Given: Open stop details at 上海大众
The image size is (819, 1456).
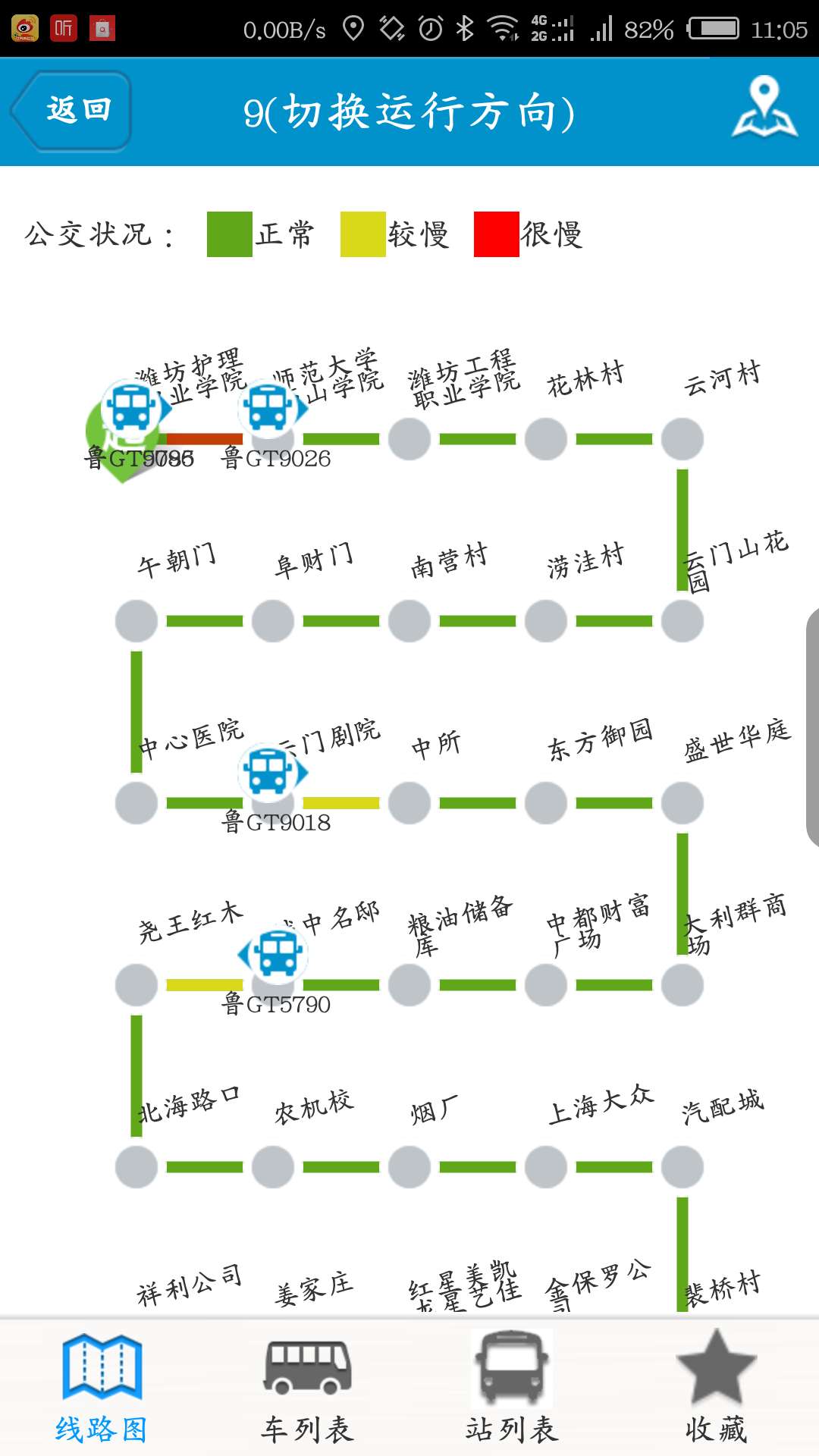Looking at the screenshot, I should pyautogui.click(x=544, y=1166).
